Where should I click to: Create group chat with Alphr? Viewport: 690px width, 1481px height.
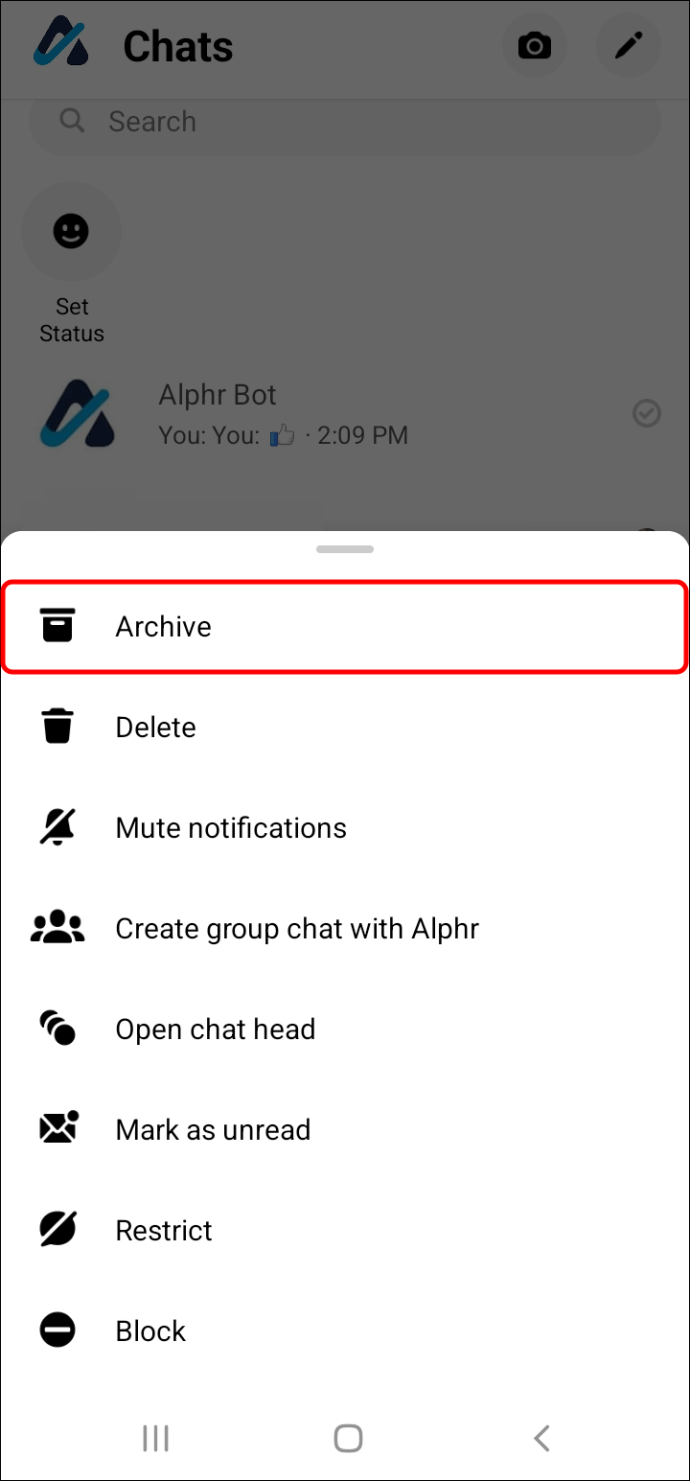(297, 929)
